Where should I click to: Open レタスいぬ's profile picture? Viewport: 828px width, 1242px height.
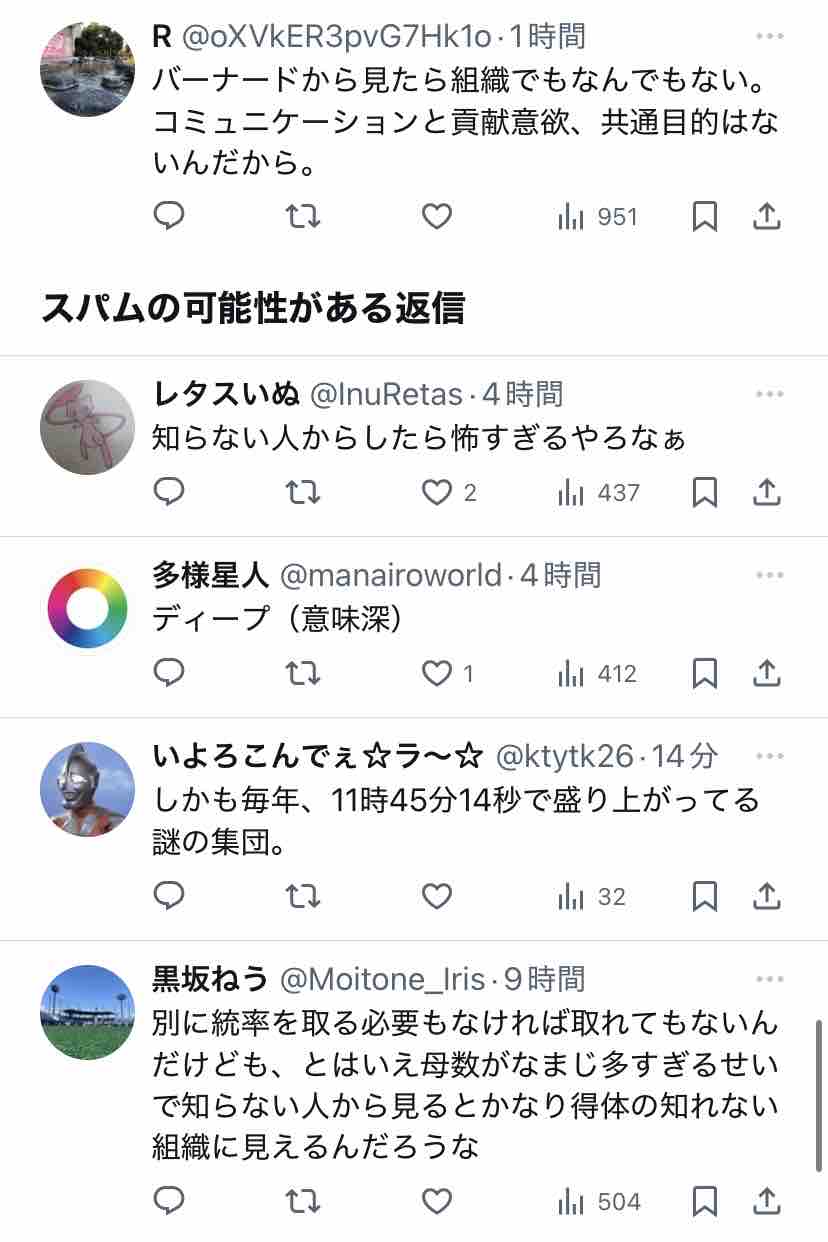(87, 427)
